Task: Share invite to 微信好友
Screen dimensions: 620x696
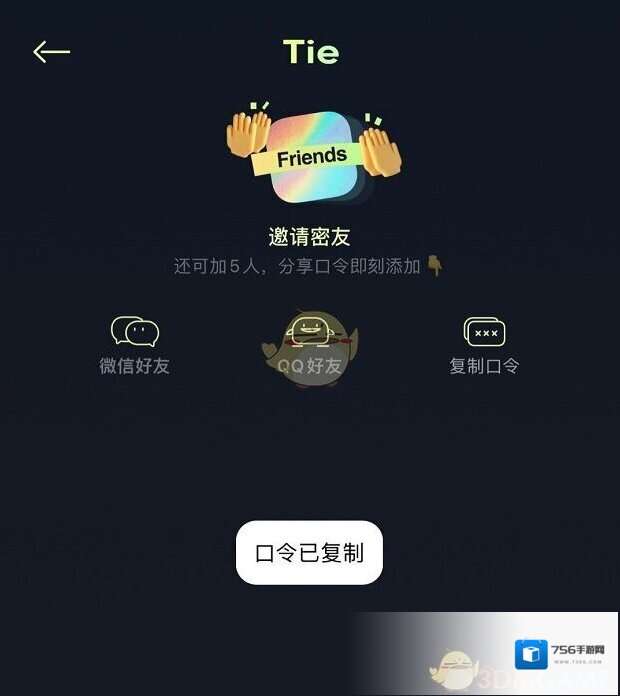Action: point(135,344)
